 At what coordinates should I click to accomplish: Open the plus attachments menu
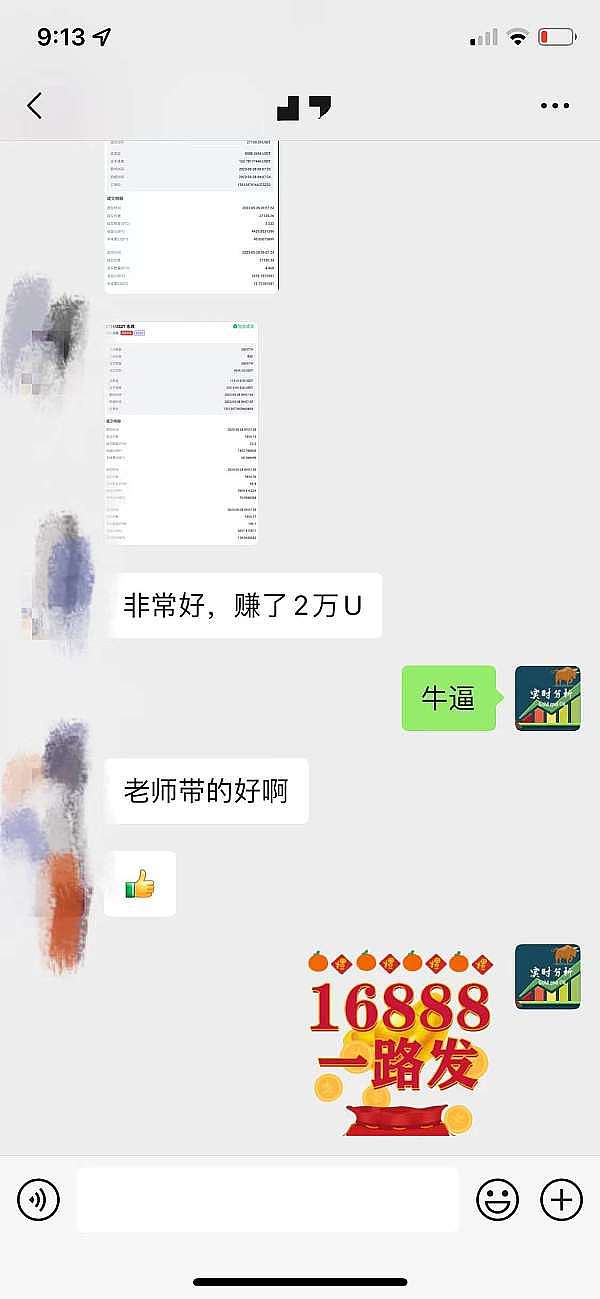tap(561, 1198)
